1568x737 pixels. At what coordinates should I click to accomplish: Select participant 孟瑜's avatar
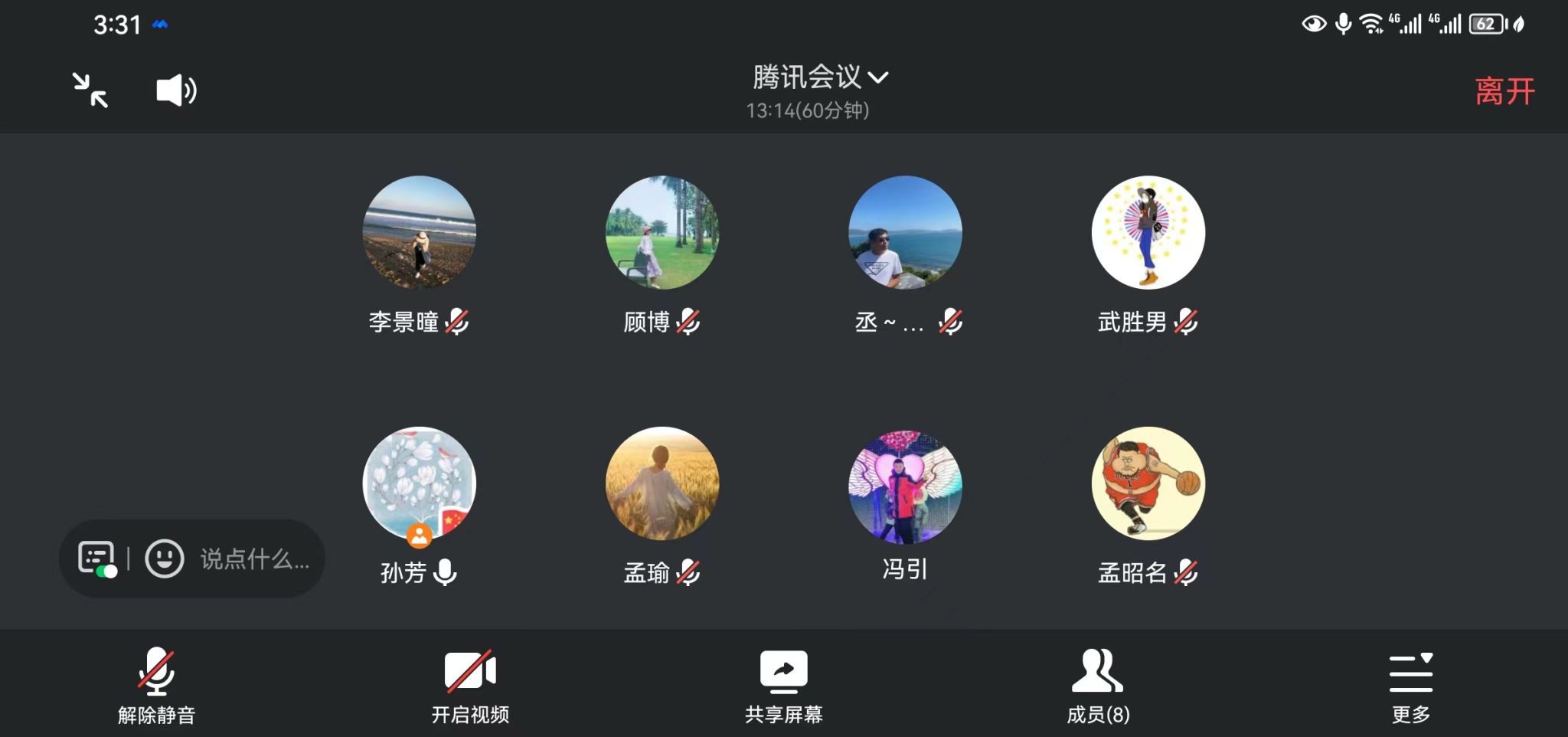(x=661, y=483)
